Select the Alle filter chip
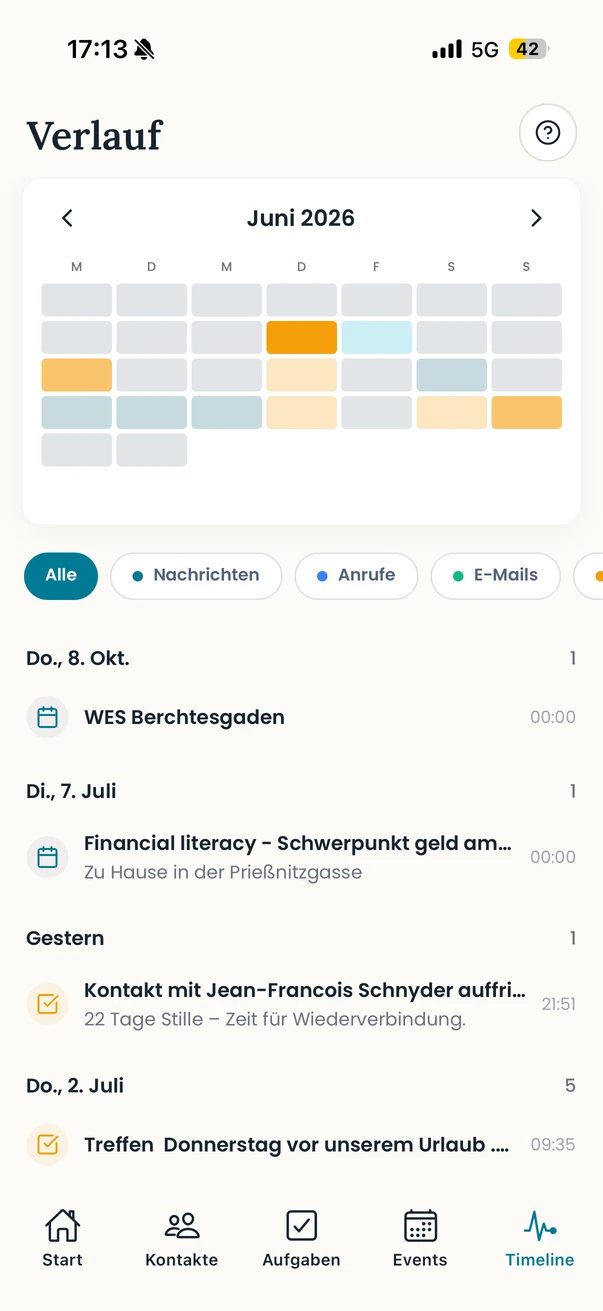603x1311 pixels. coord(61,576)
